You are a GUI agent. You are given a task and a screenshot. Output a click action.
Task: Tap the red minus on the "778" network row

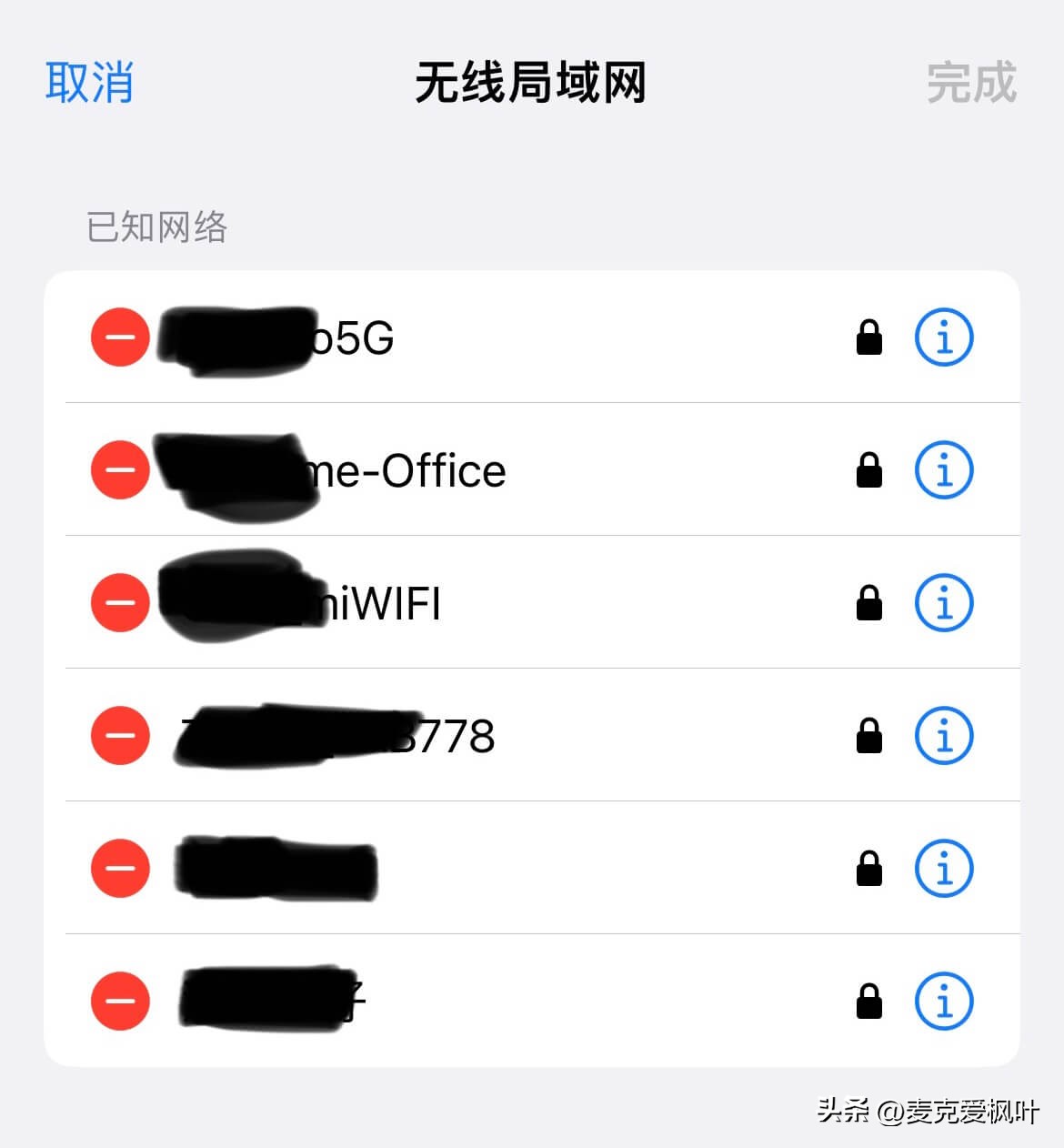coord(119,736)
